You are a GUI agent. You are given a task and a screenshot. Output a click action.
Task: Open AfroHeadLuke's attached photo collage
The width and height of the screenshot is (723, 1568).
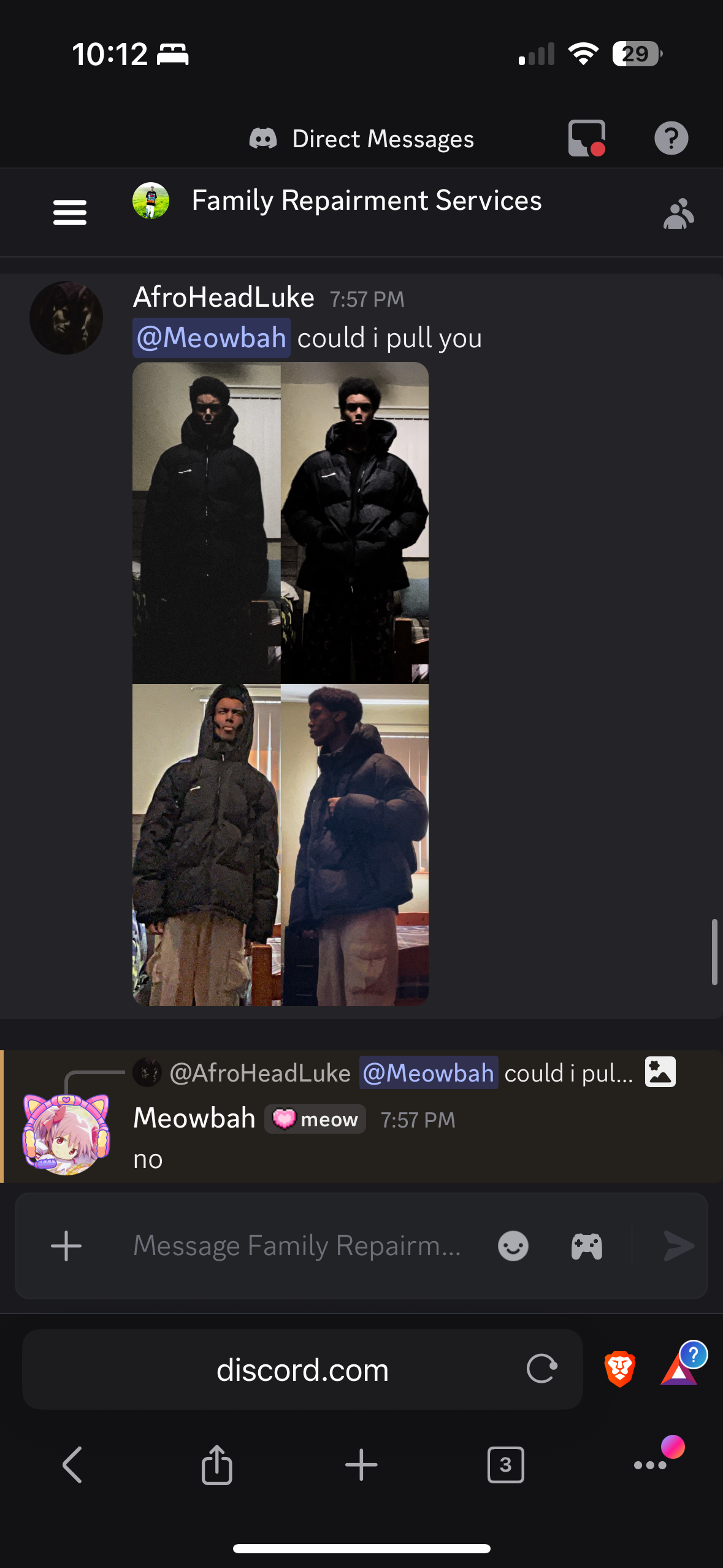280,683
